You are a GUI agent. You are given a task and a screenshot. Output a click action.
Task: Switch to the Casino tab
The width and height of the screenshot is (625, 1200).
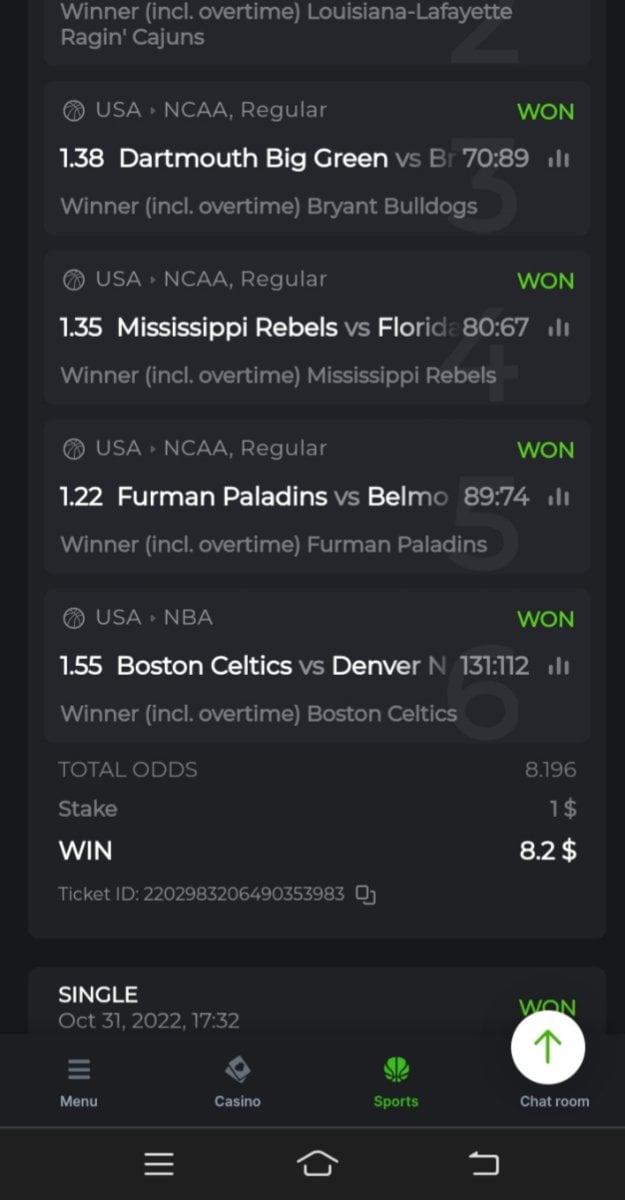[237, 1082]
